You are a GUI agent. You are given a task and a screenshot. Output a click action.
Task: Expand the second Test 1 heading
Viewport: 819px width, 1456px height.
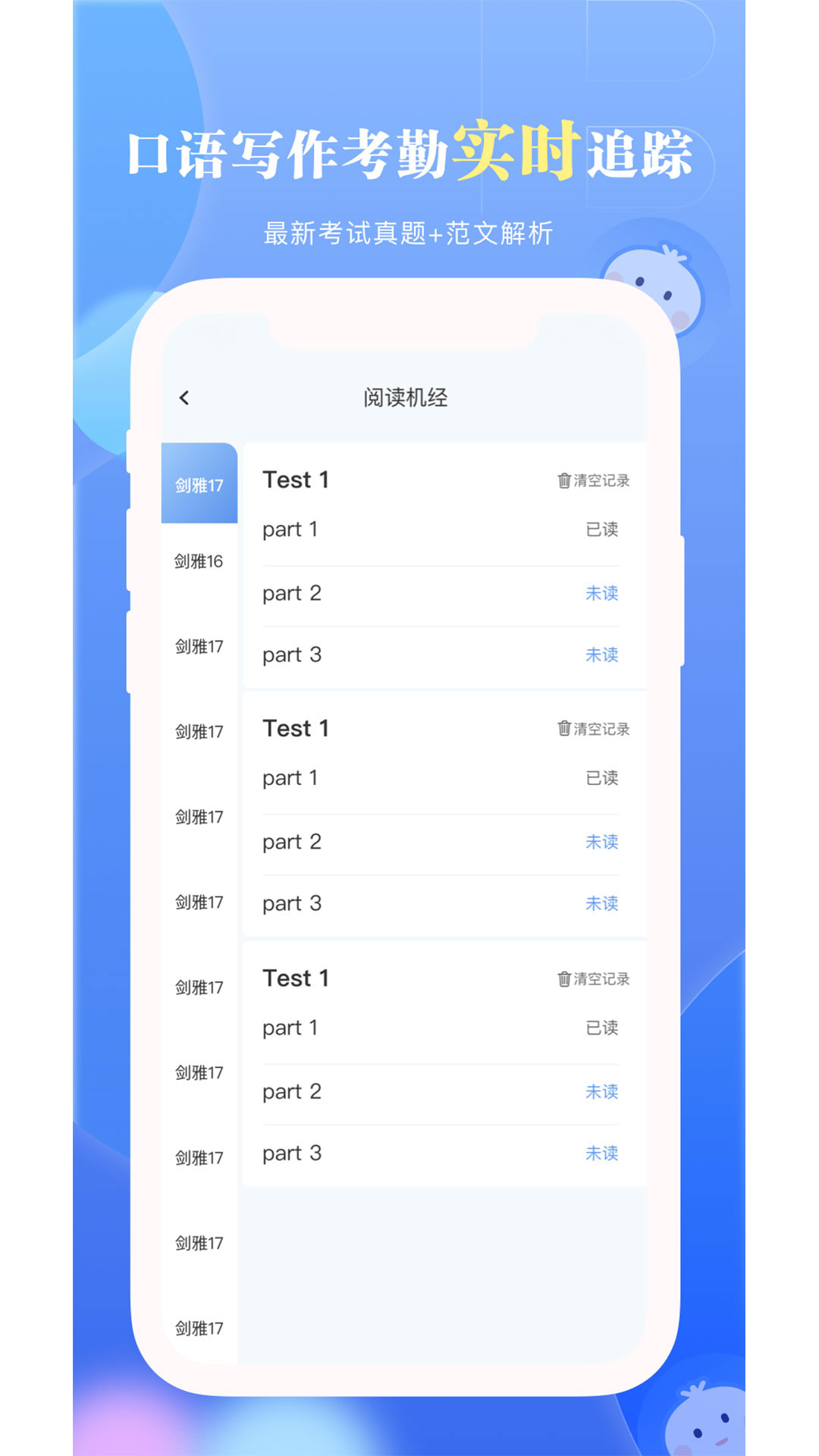click(296, 729)
